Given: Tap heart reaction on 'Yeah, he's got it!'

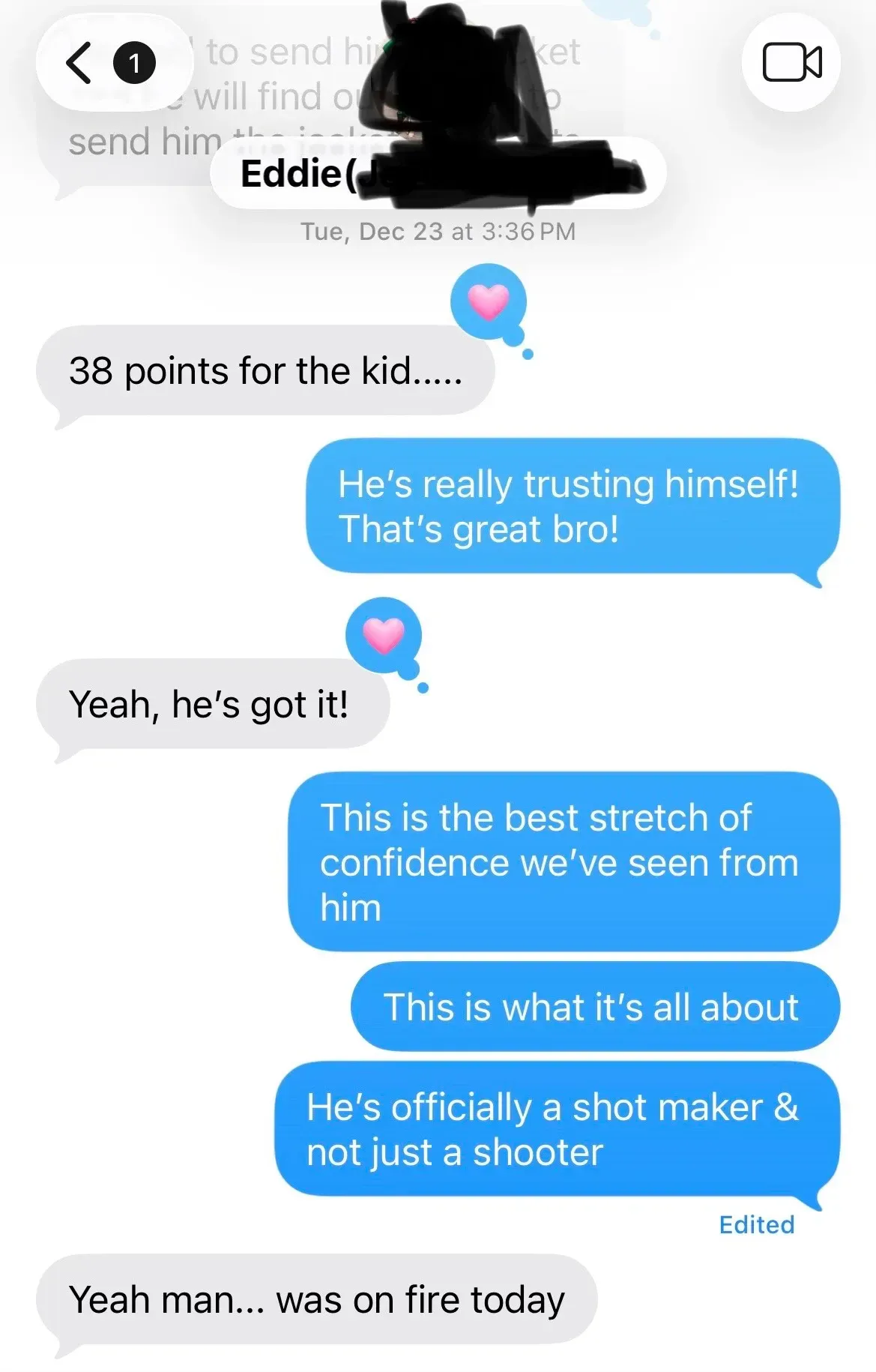Looking at the screenshot, I should coord(384,635).
